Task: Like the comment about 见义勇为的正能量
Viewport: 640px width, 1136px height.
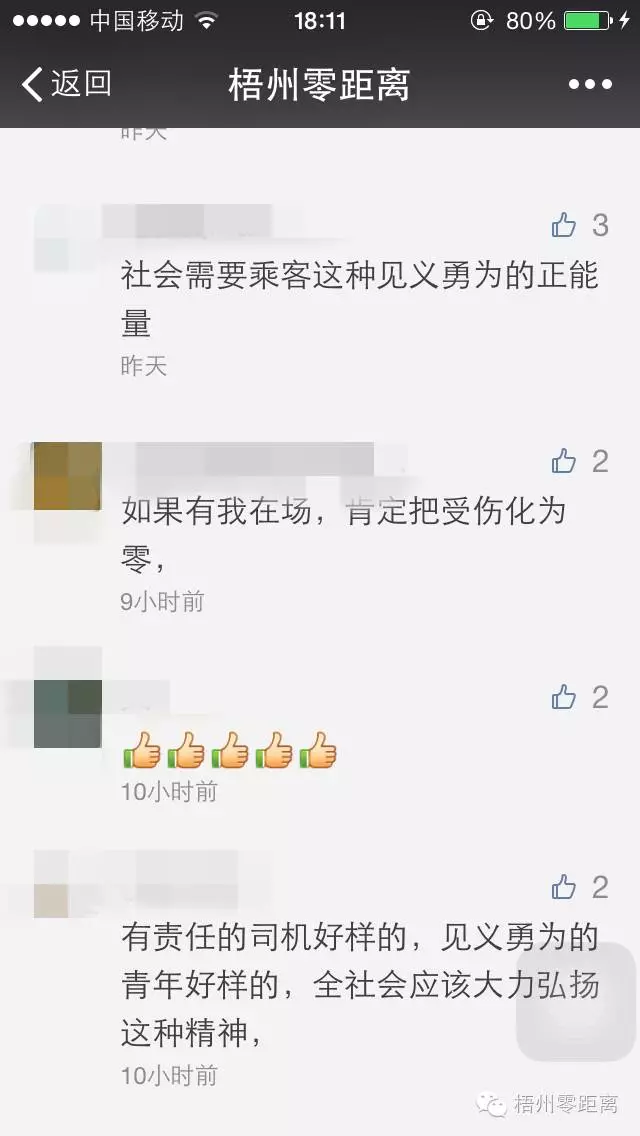Action: coord(565,225)
